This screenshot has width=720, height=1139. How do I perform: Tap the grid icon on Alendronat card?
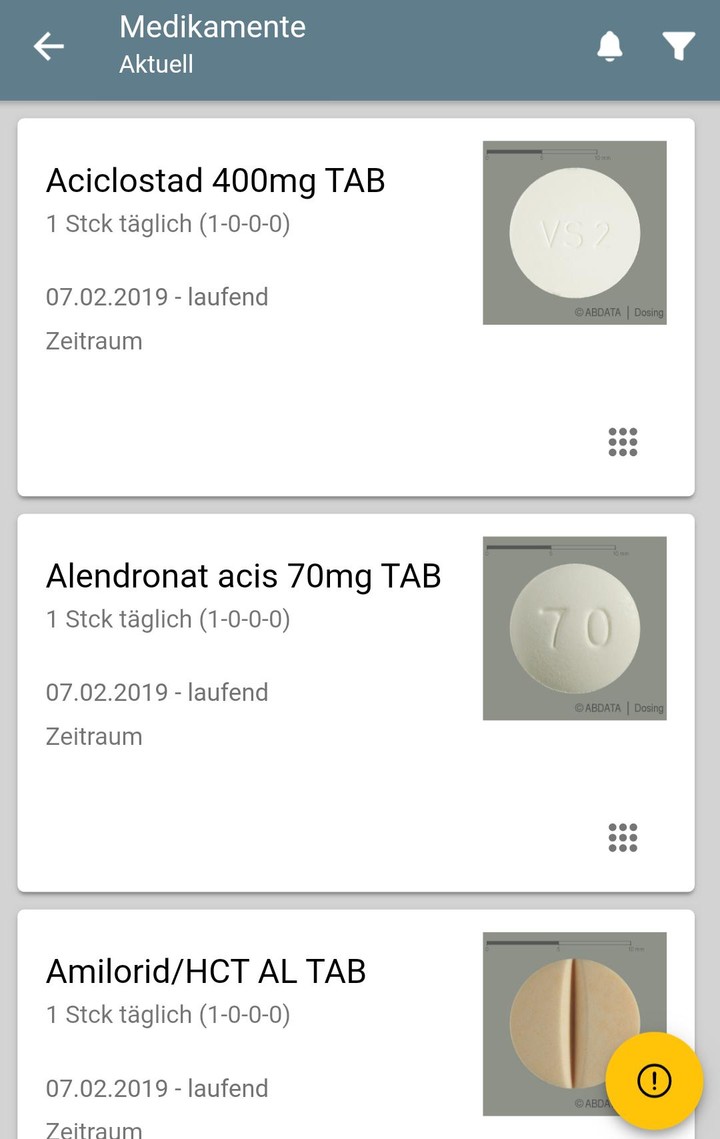623,838
